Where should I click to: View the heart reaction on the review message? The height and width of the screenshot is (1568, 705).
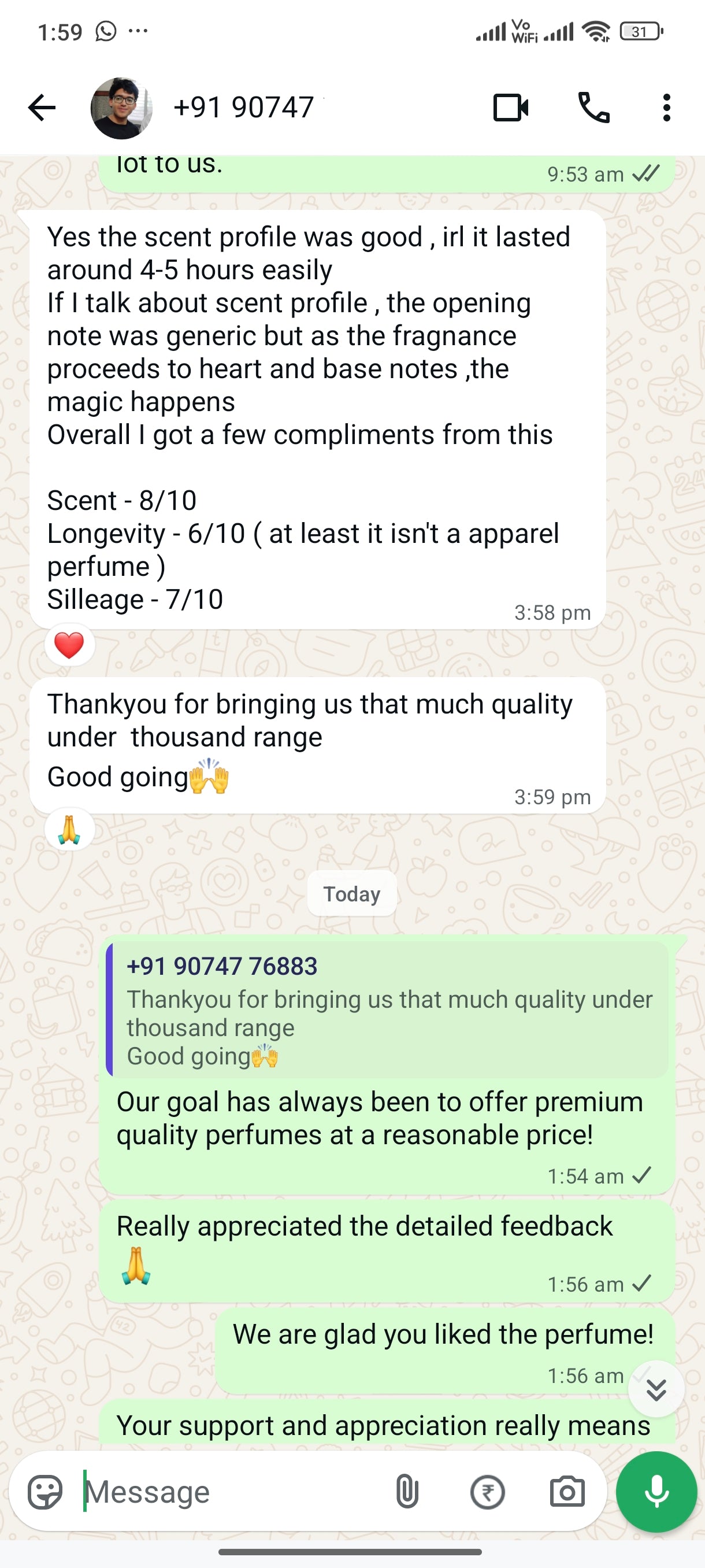[x=69, y=645]
